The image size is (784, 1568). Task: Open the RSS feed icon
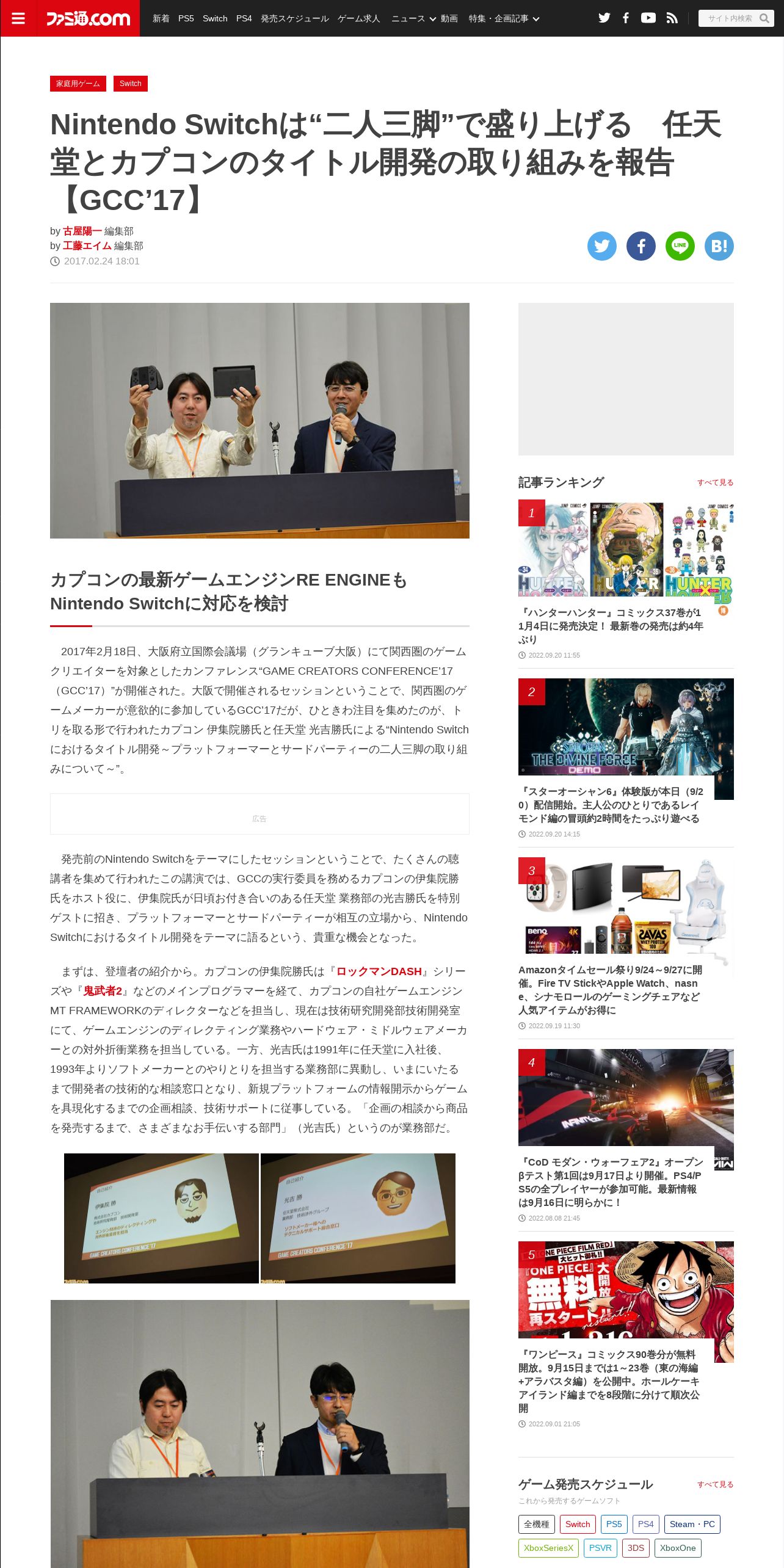672,18
